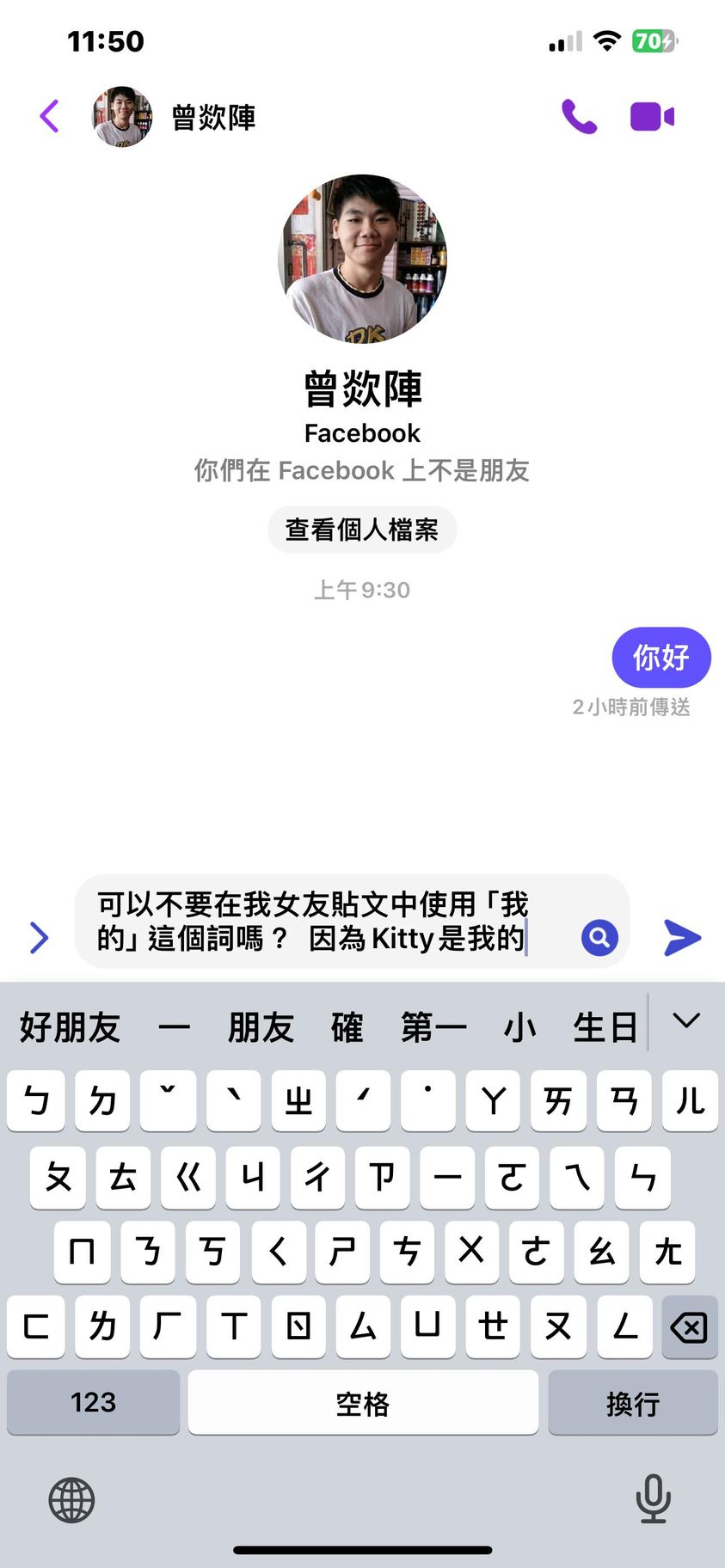Tap the 空格 space key
725x1568 pixels.
[362, 1402]
